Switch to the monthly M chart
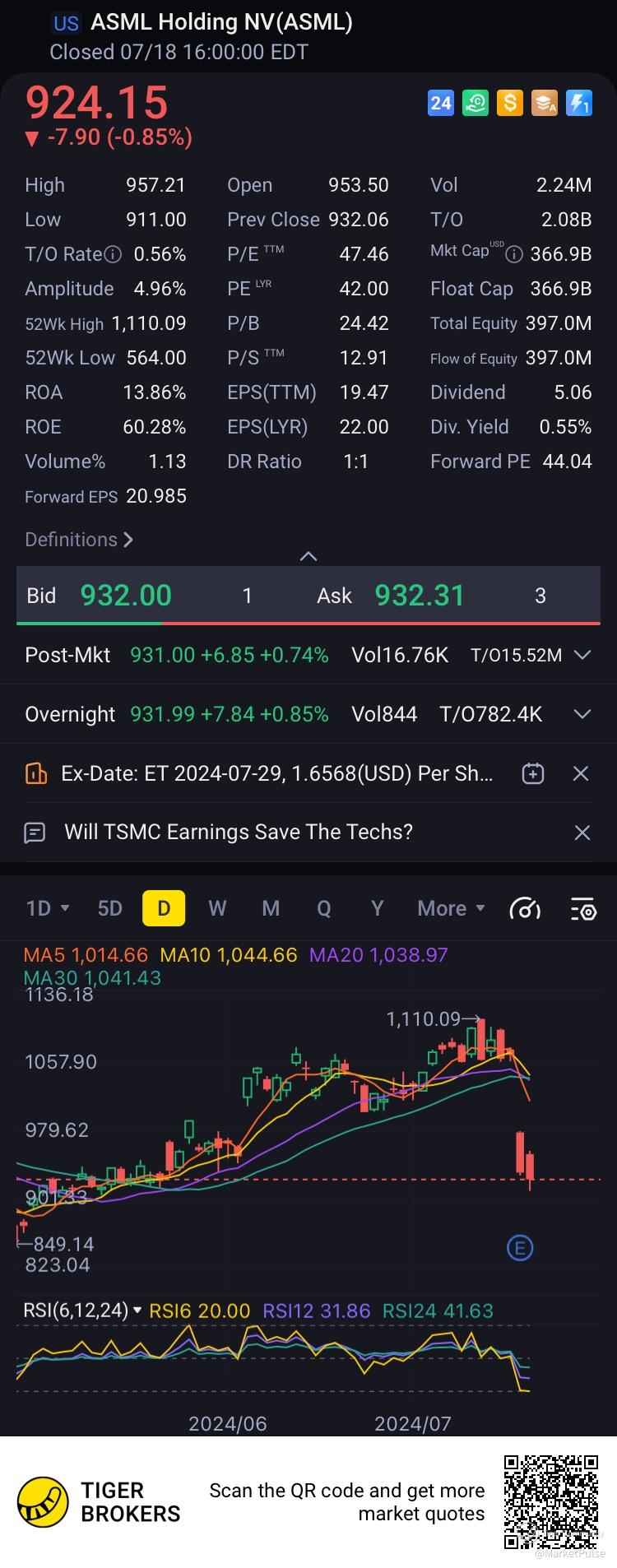Viewport: 617px width, 1568px height. (271, 908)
